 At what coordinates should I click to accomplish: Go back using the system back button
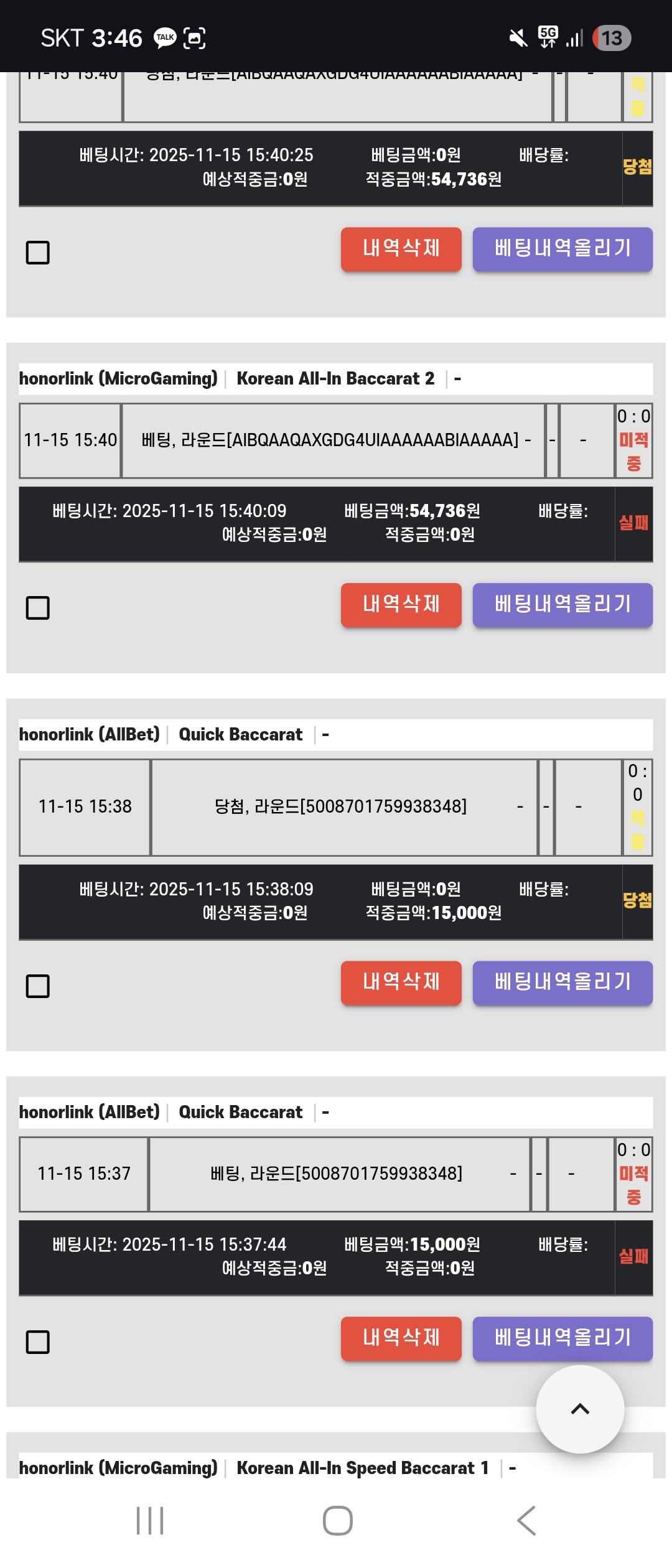coord(526,1521)
